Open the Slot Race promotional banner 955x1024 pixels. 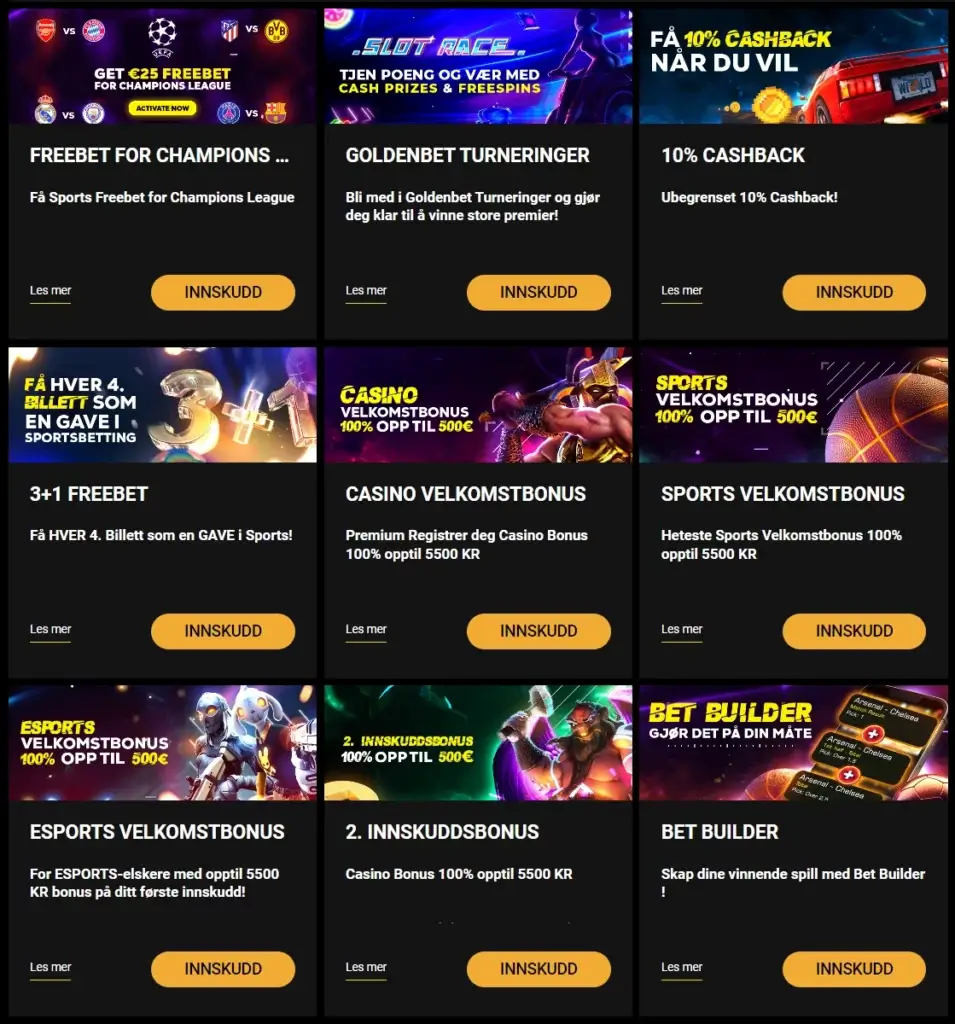pos(478,66)
